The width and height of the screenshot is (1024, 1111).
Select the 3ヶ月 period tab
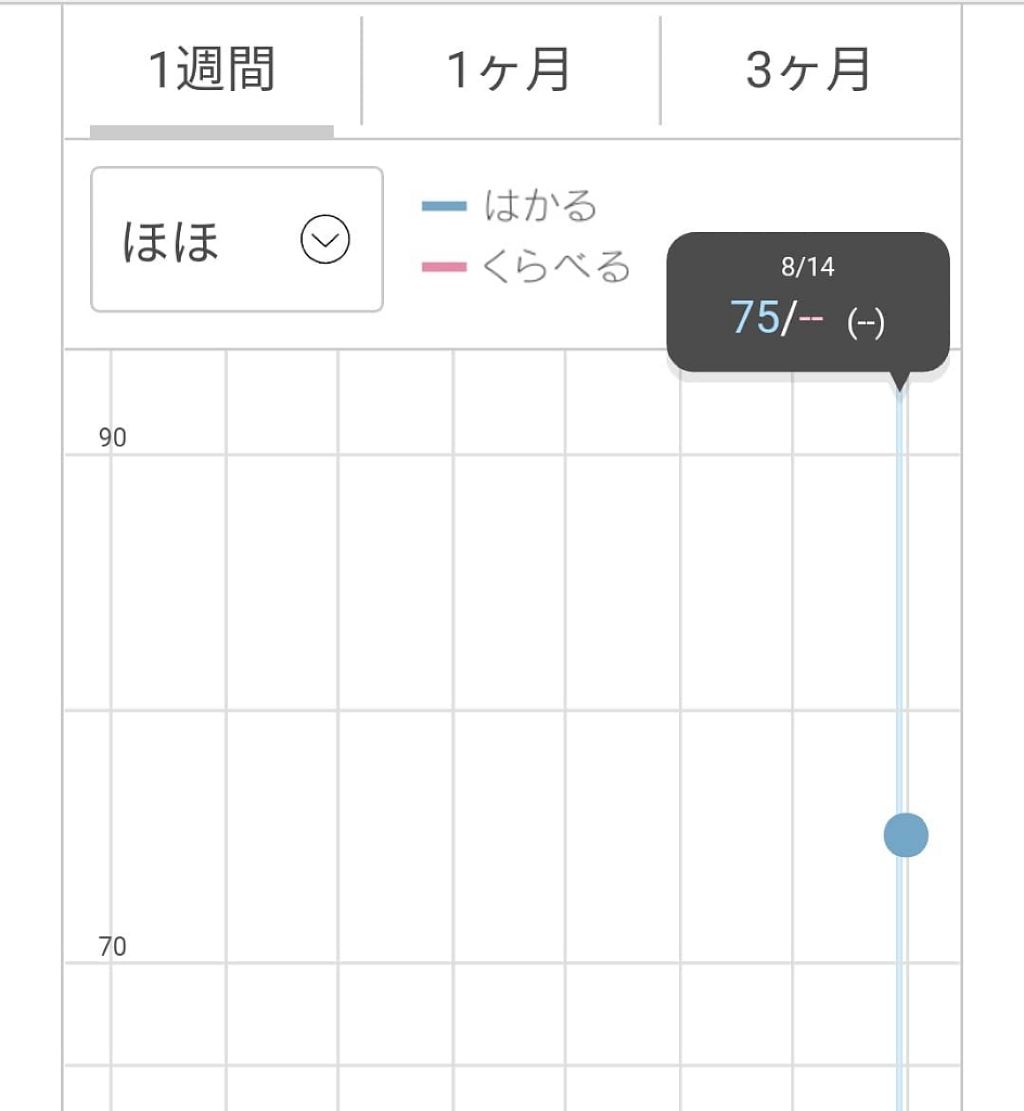click(809, 72)
